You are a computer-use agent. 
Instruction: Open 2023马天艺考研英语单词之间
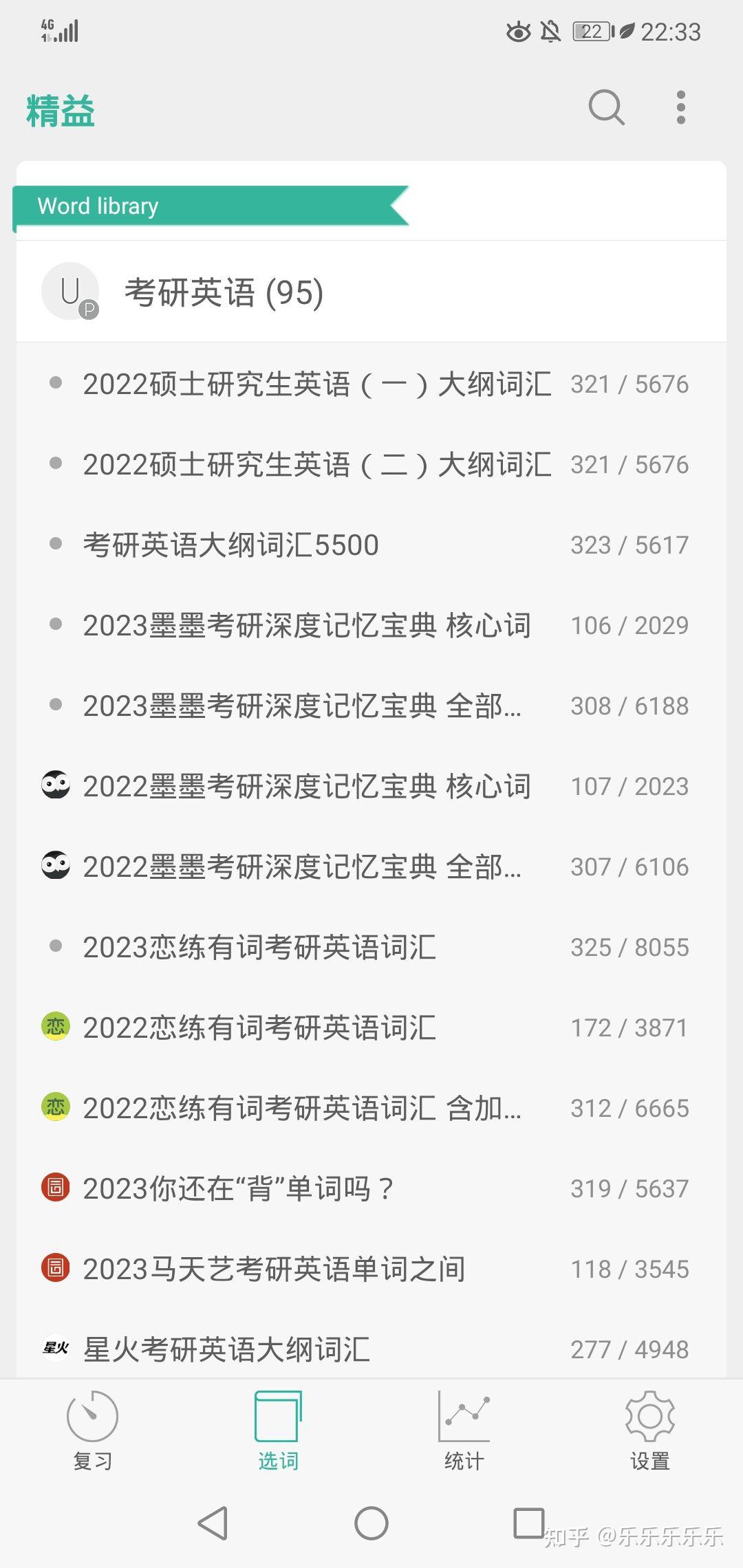coord(274,1270)
